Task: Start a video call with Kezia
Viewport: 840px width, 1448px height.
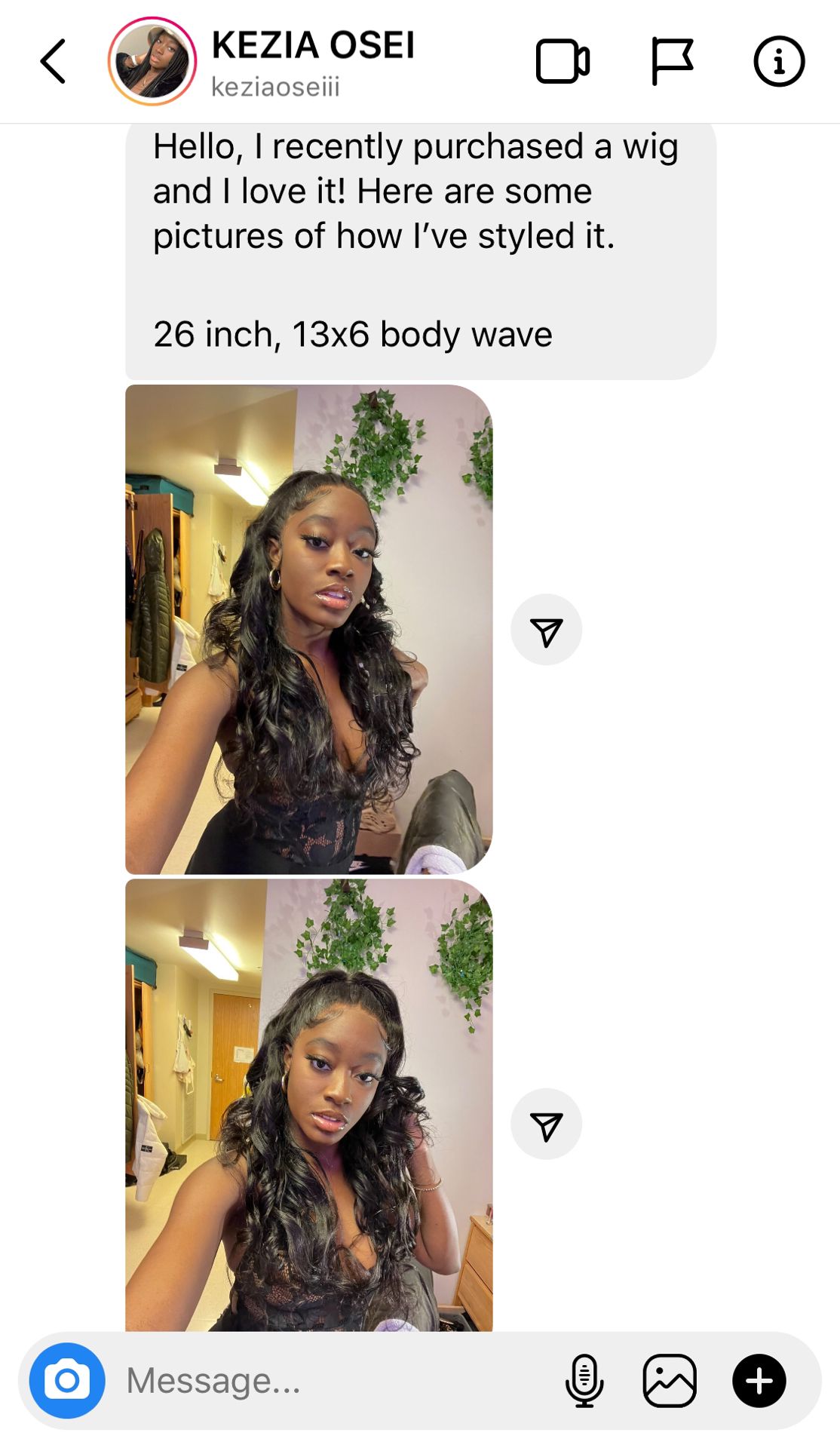Action: 562,62
